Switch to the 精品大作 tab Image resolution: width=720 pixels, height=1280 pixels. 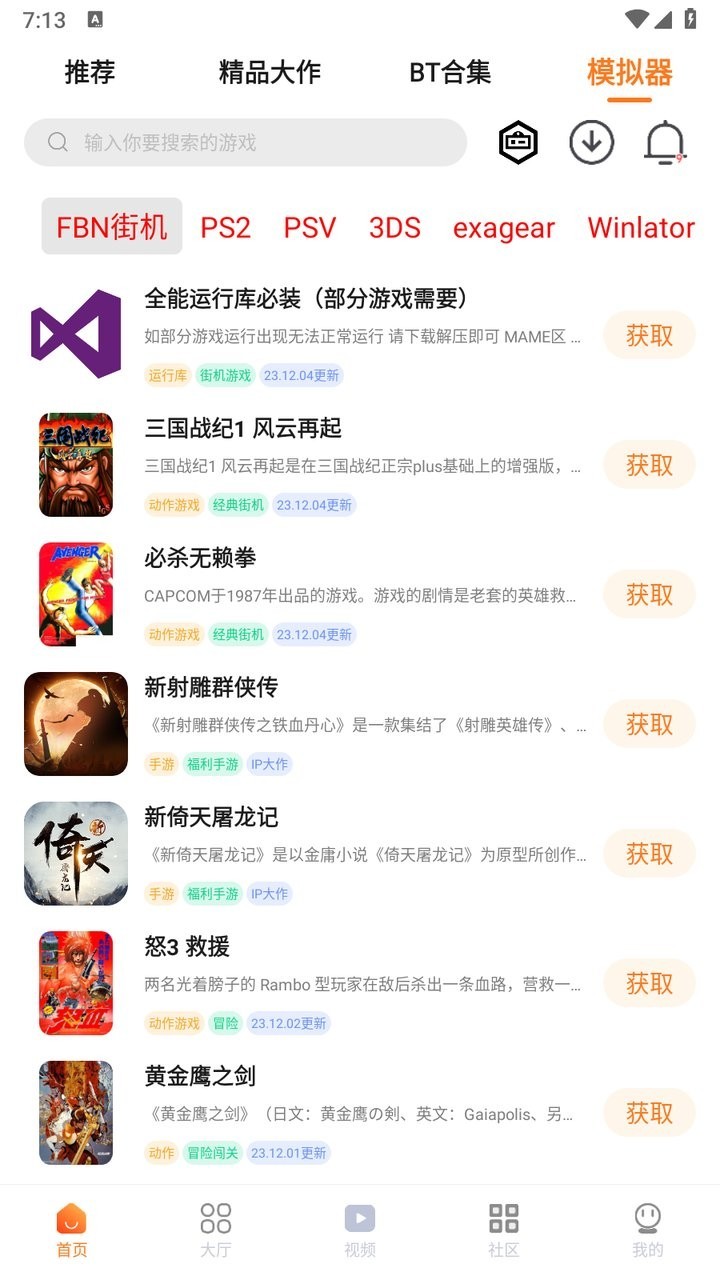tap(270, 72)
